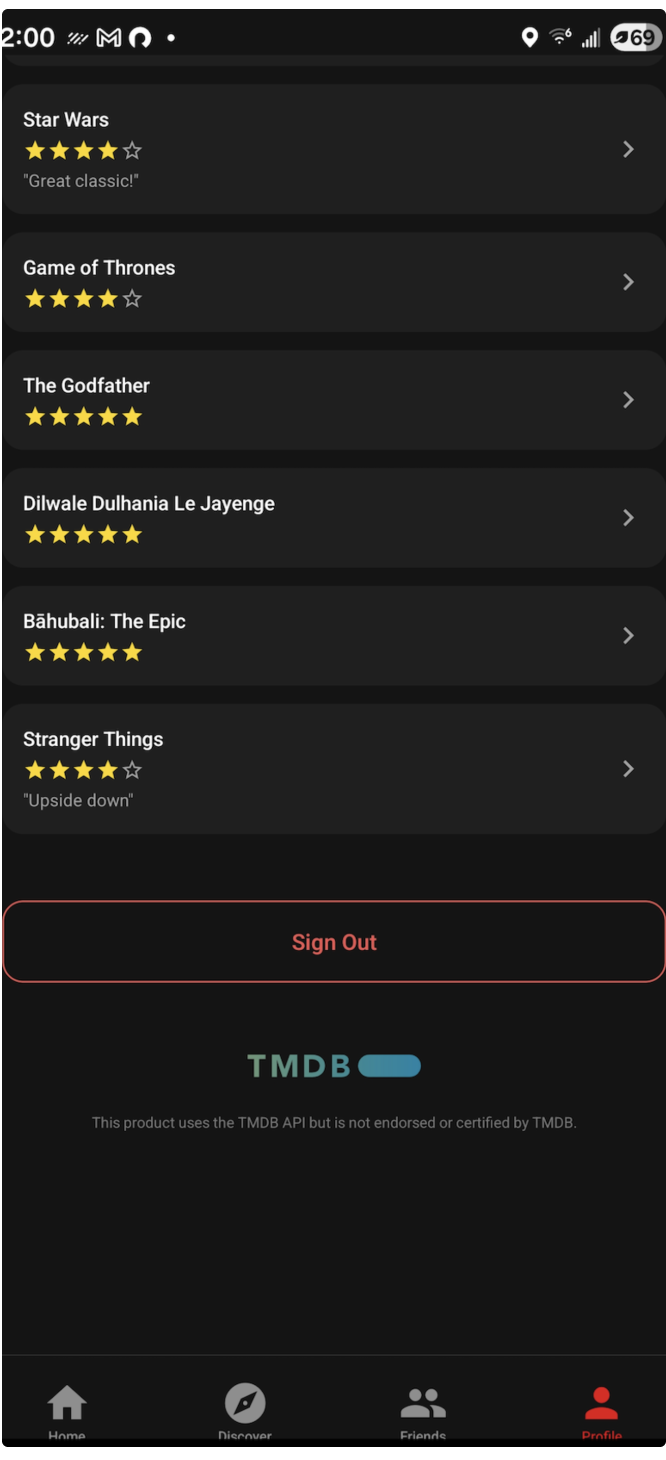The image size is (666, 1460).
Task: Open the Star Wars review
Action: (x=333, y=149)
